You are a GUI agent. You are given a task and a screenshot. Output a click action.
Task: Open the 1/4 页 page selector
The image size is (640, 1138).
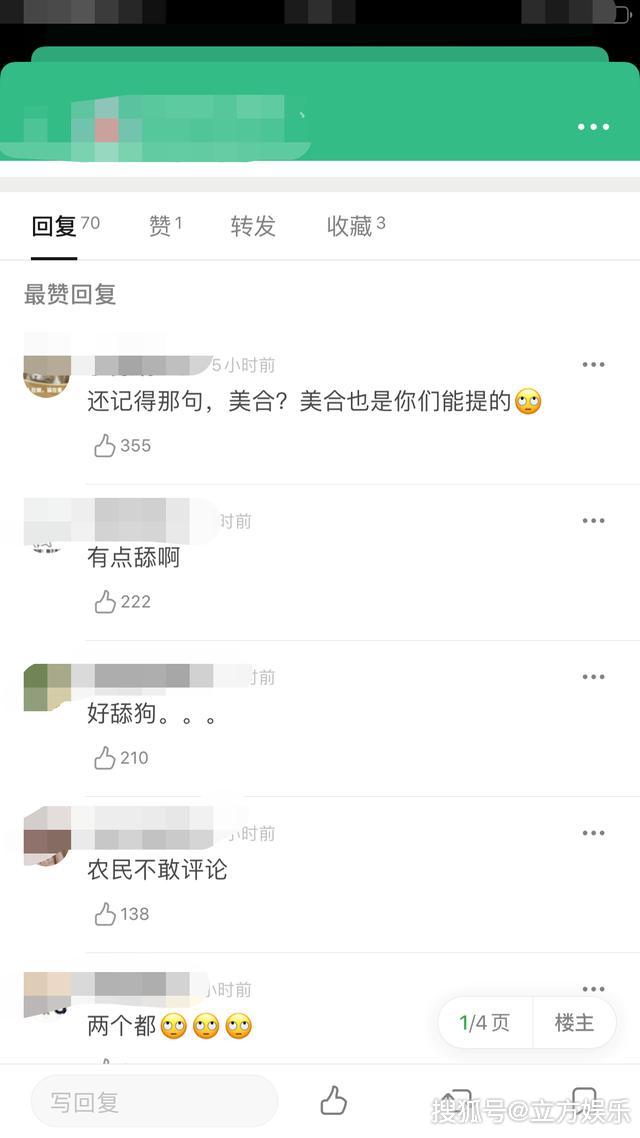(x=485, y=1023)
